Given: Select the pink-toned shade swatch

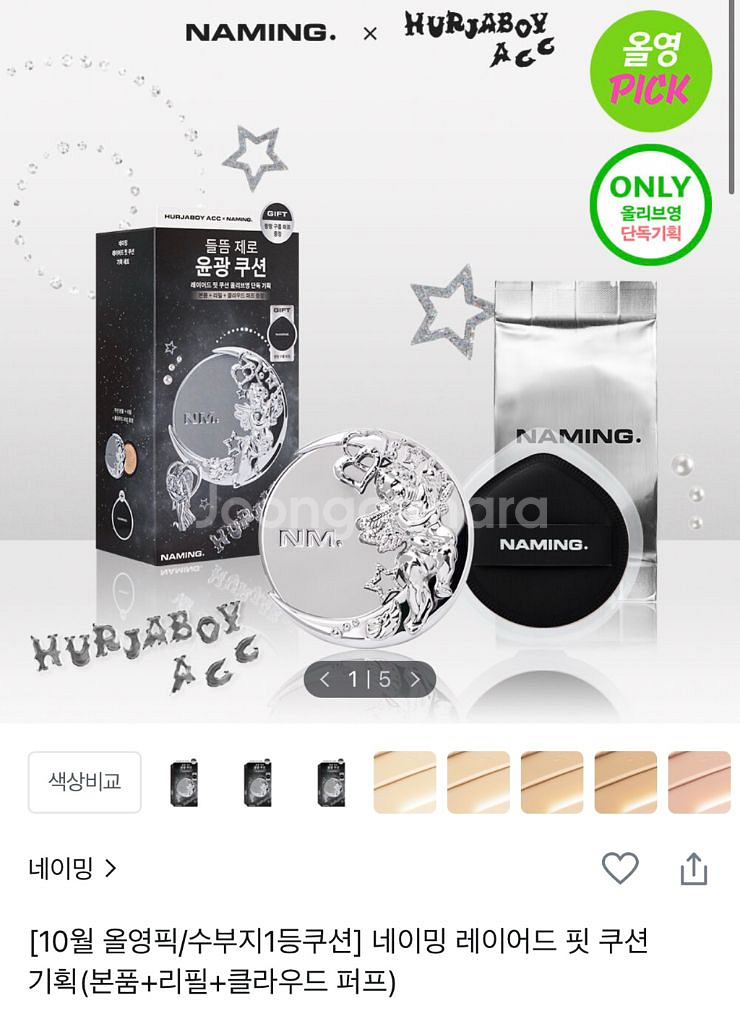Looking at the screenshot, I should (x=698, y=782).
